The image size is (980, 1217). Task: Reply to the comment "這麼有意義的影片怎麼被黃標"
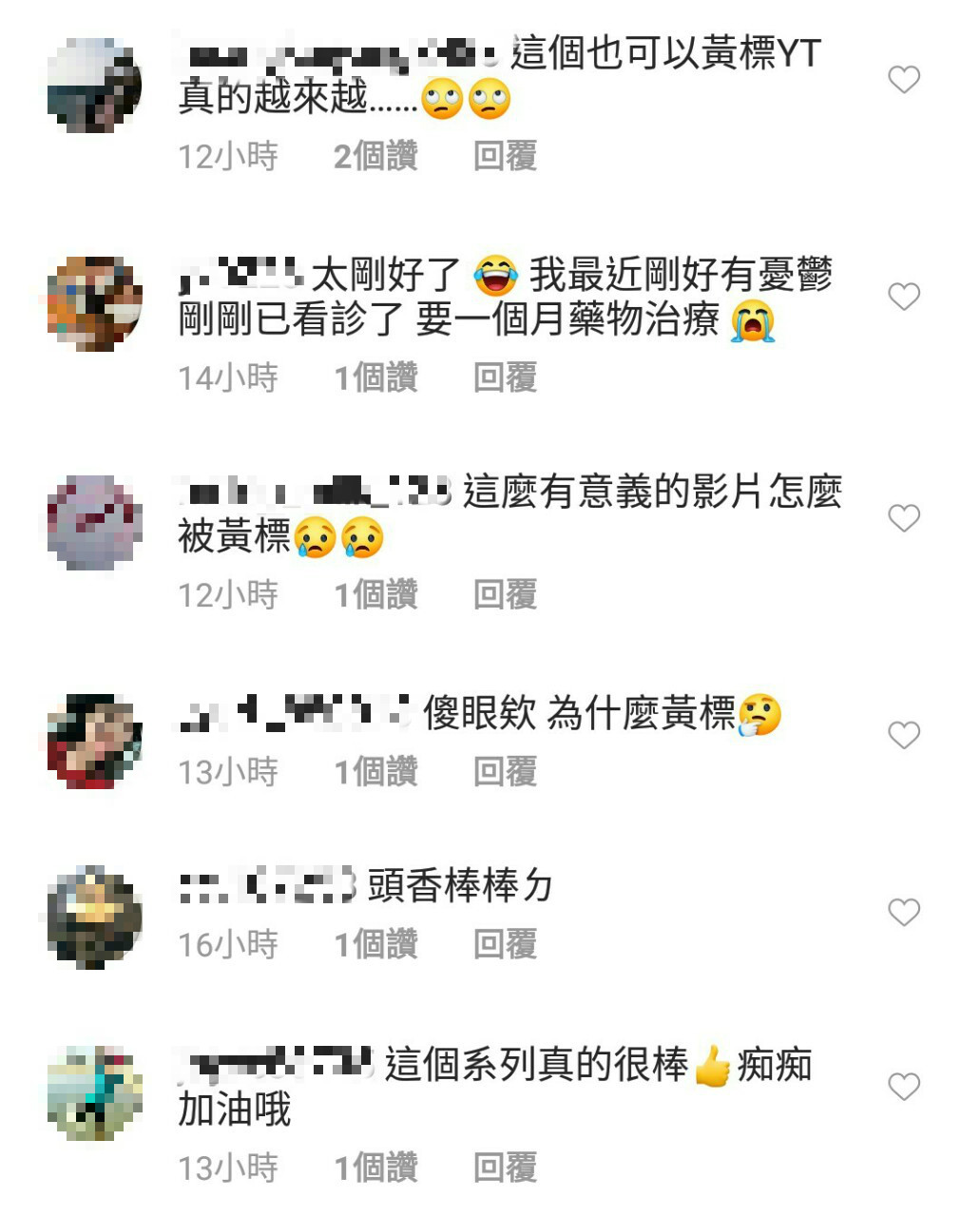pos(505,594)
